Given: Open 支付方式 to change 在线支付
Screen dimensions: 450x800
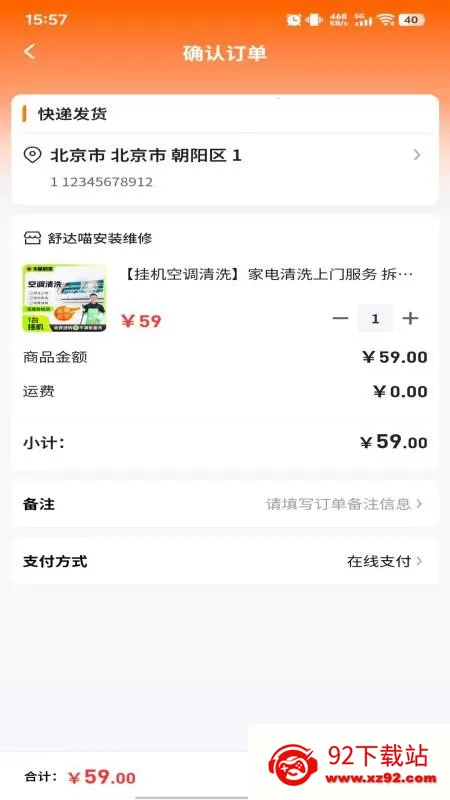Looking at the screenshot, I should pos(224,561).
